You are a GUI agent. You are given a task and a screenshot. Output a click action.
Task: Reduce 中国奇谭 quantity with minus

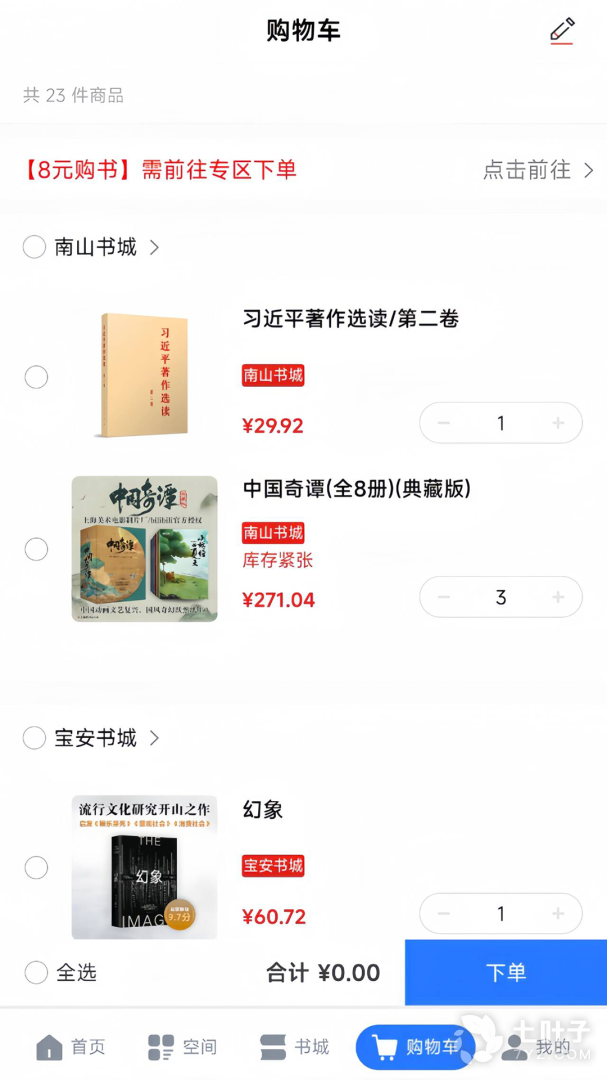tap(444, 597)
